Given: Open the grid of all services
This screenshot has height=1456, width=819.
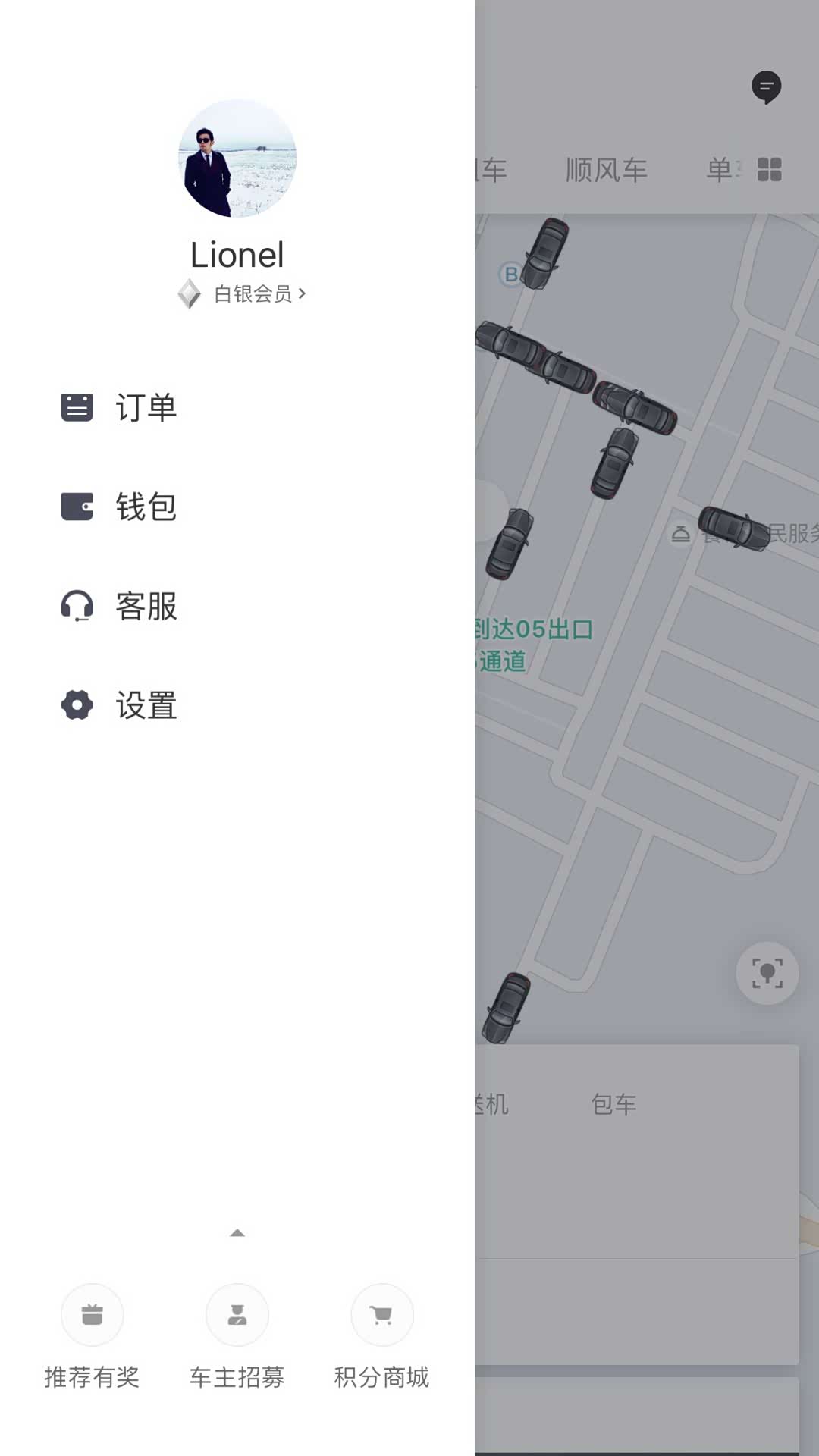Looking at the screenshot, I should [x=769, y=170].
